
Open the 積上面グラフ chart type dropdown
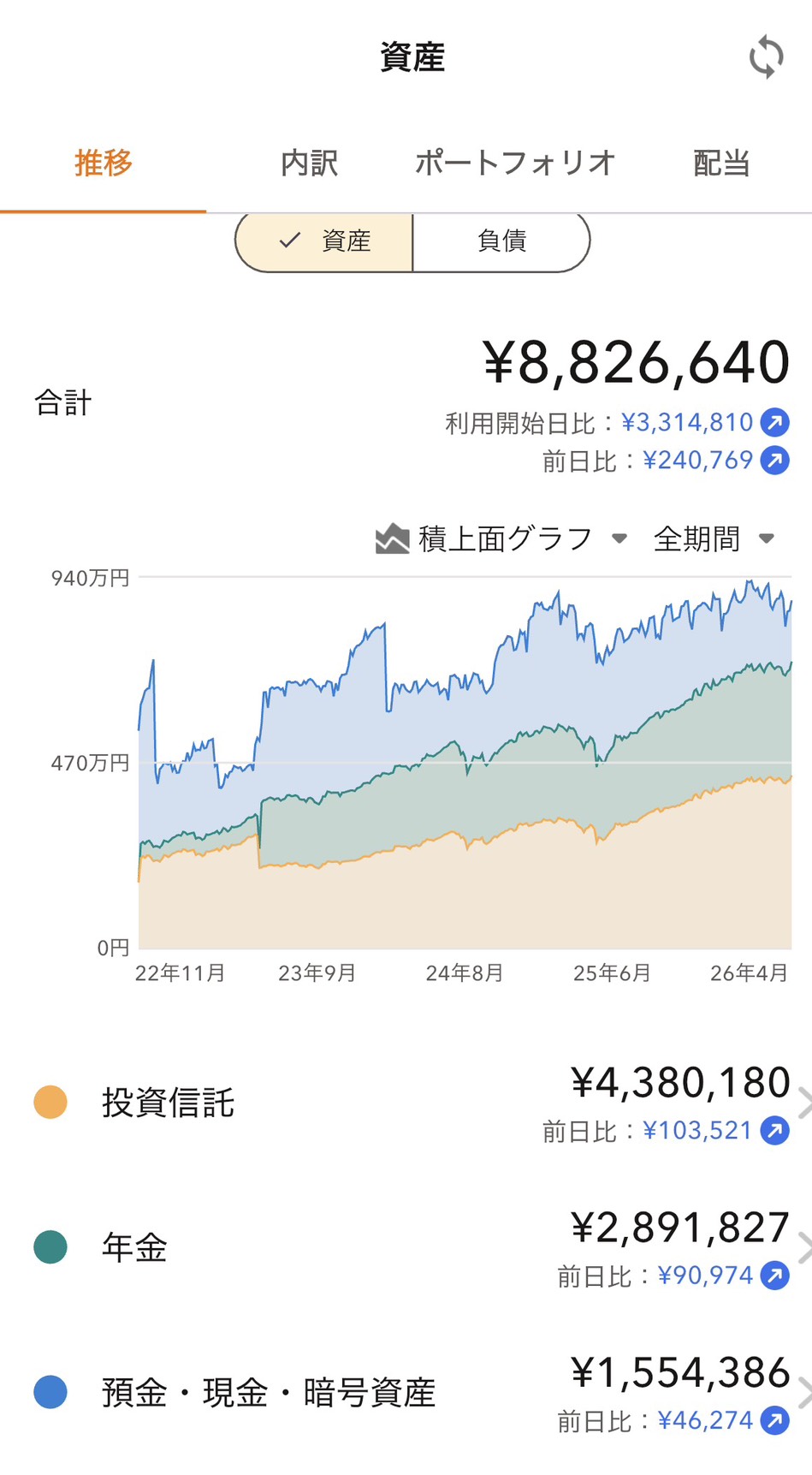click(502, 538)
